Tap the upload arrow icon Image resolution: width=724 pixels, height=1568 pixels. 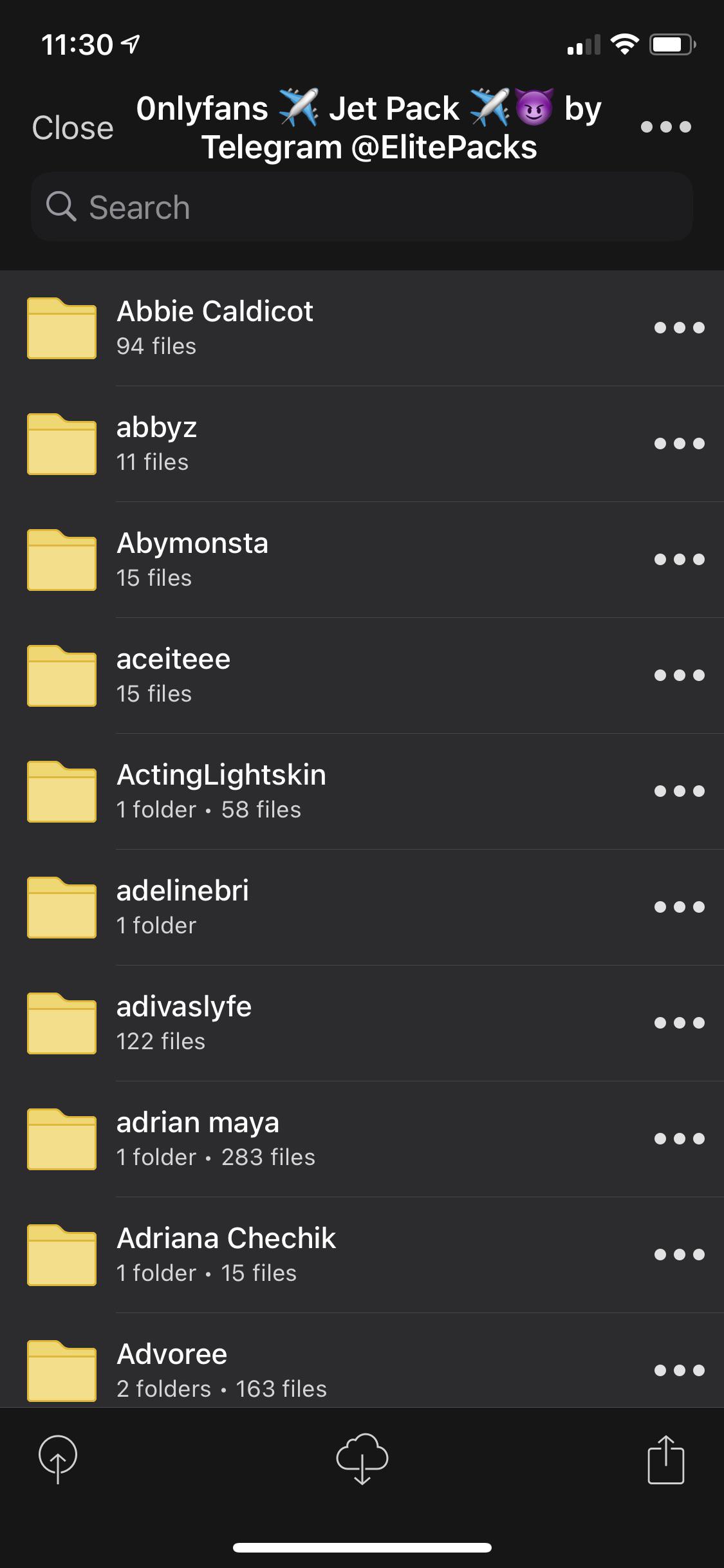coord(58,1459)
